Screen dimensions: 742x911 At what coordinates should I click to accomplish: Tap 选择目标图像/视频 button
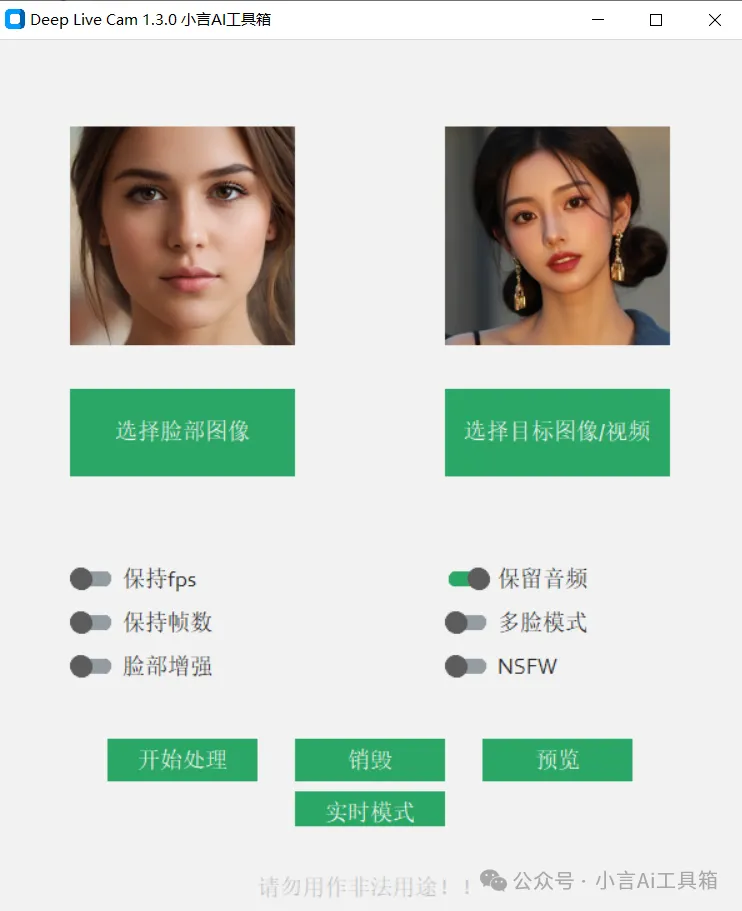coord(557,432)
